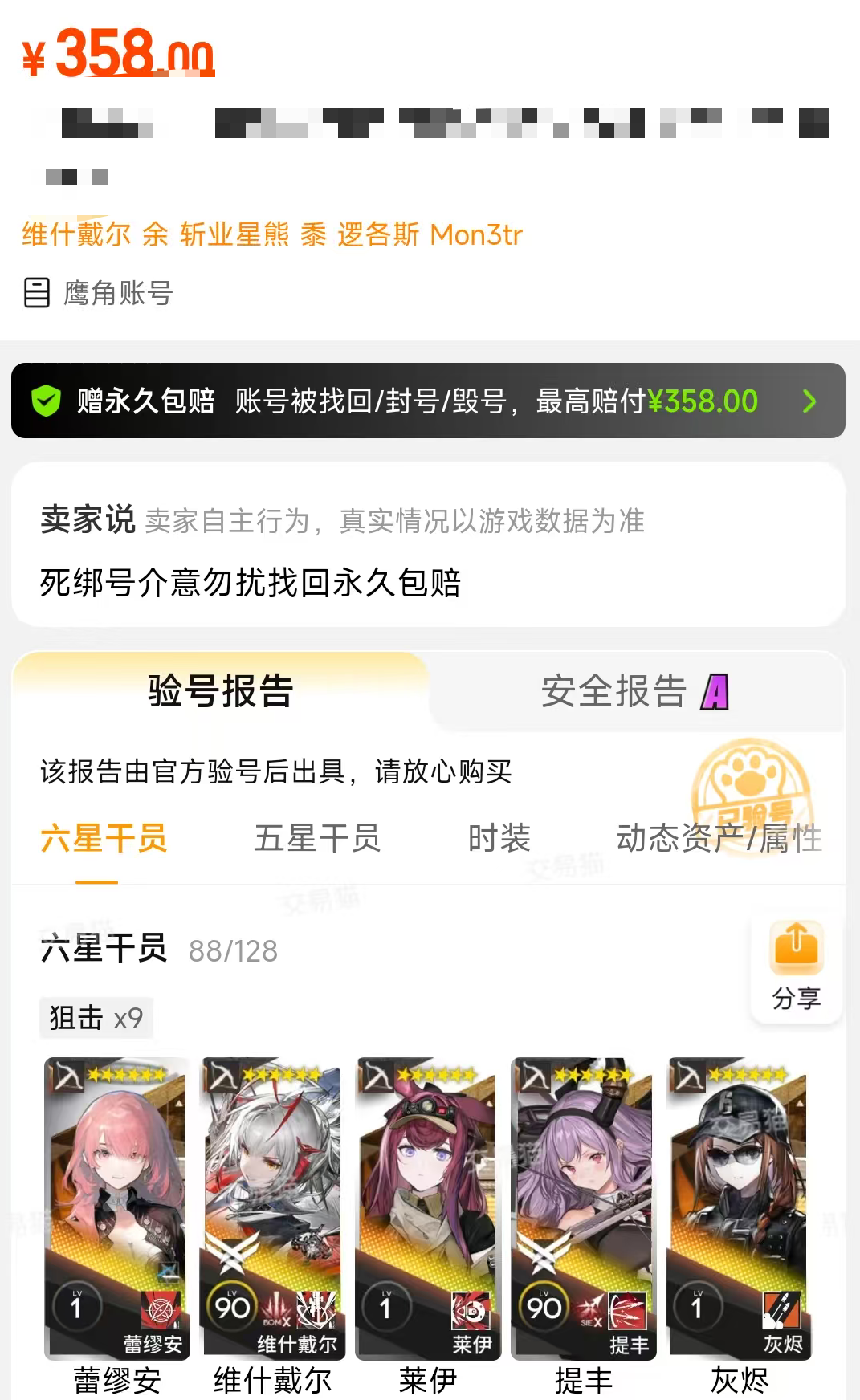View the 时装 tab
Screen dimensions: 860x1400
pyautogui.click(x=499, y=839)
